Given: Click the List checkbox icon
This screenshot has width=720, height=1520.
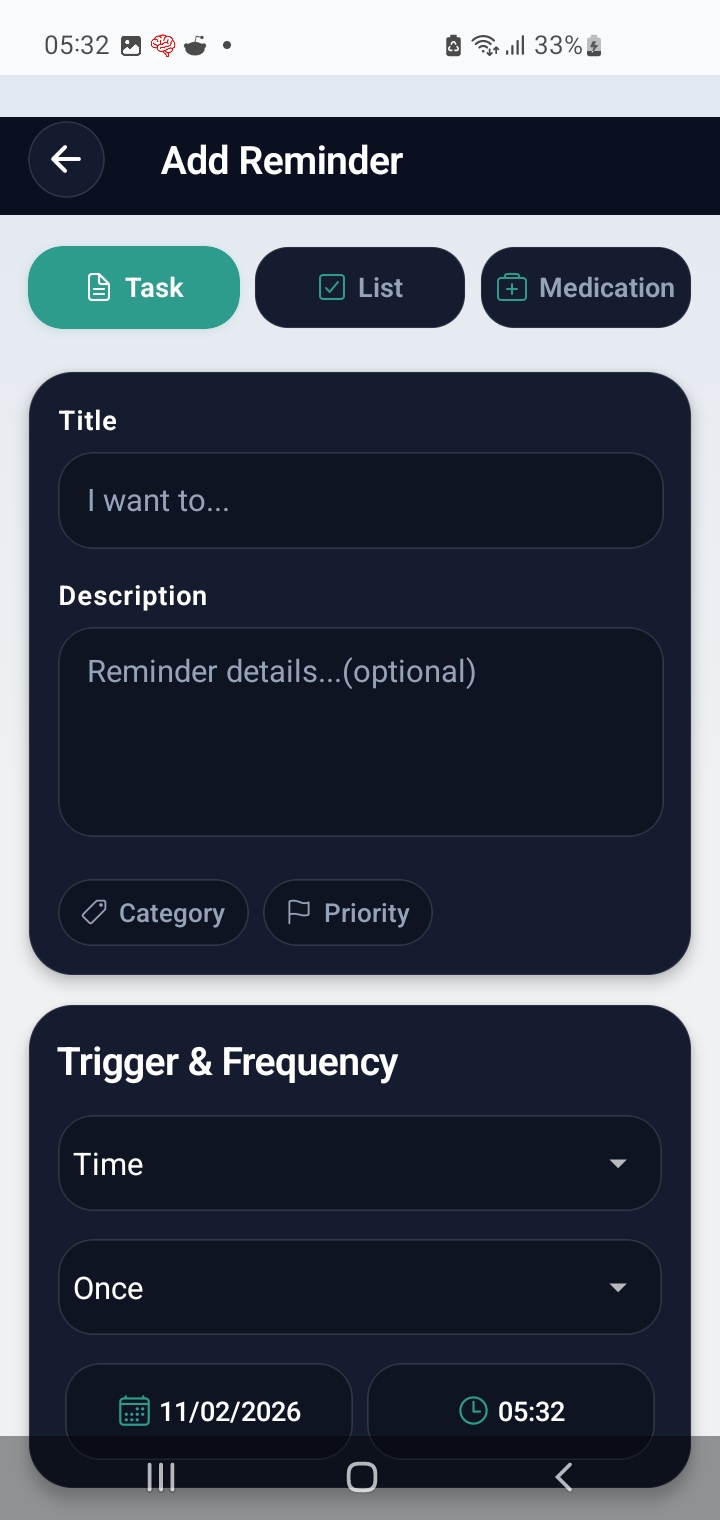Looking at the screenshot, I should [331, 287].
